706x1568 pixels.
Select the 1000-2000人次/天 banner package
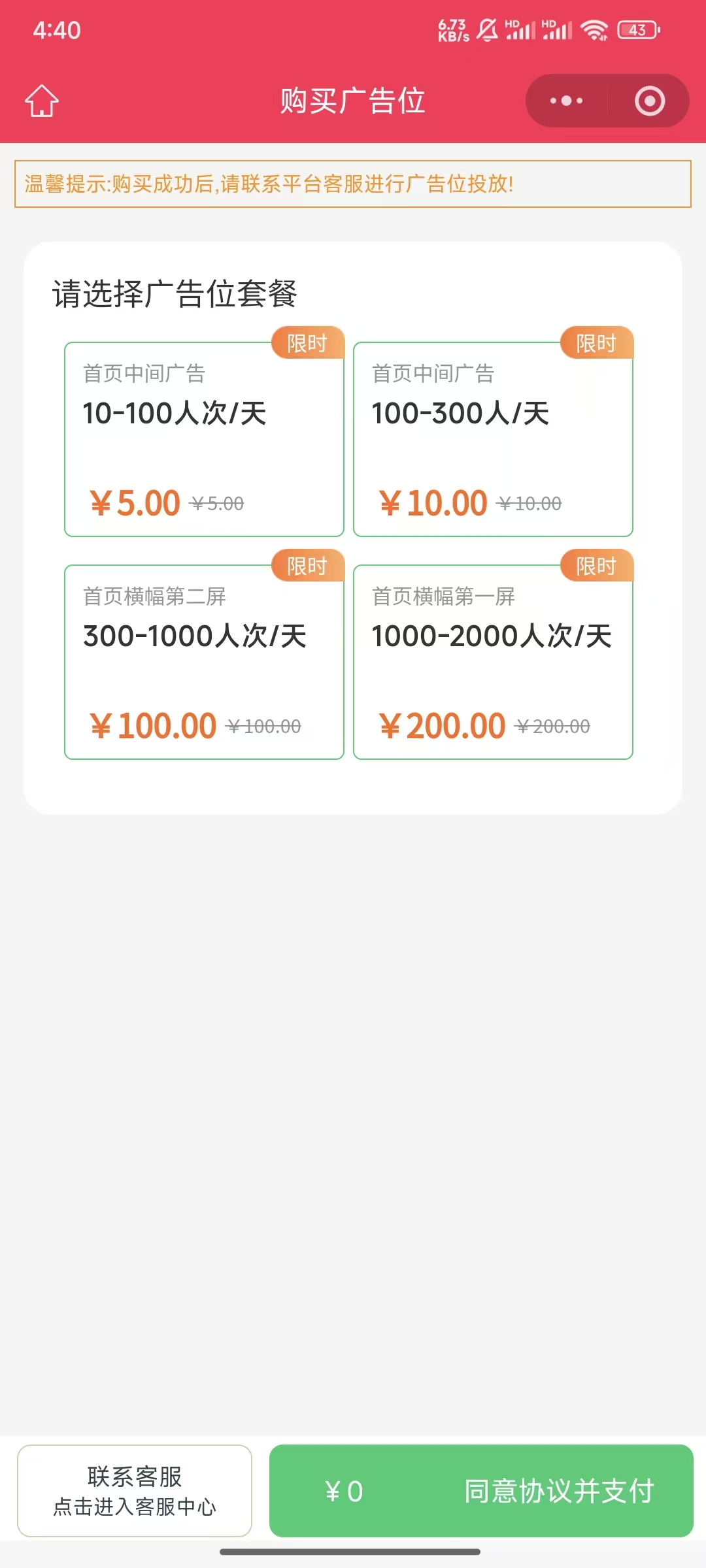(493, 662)
